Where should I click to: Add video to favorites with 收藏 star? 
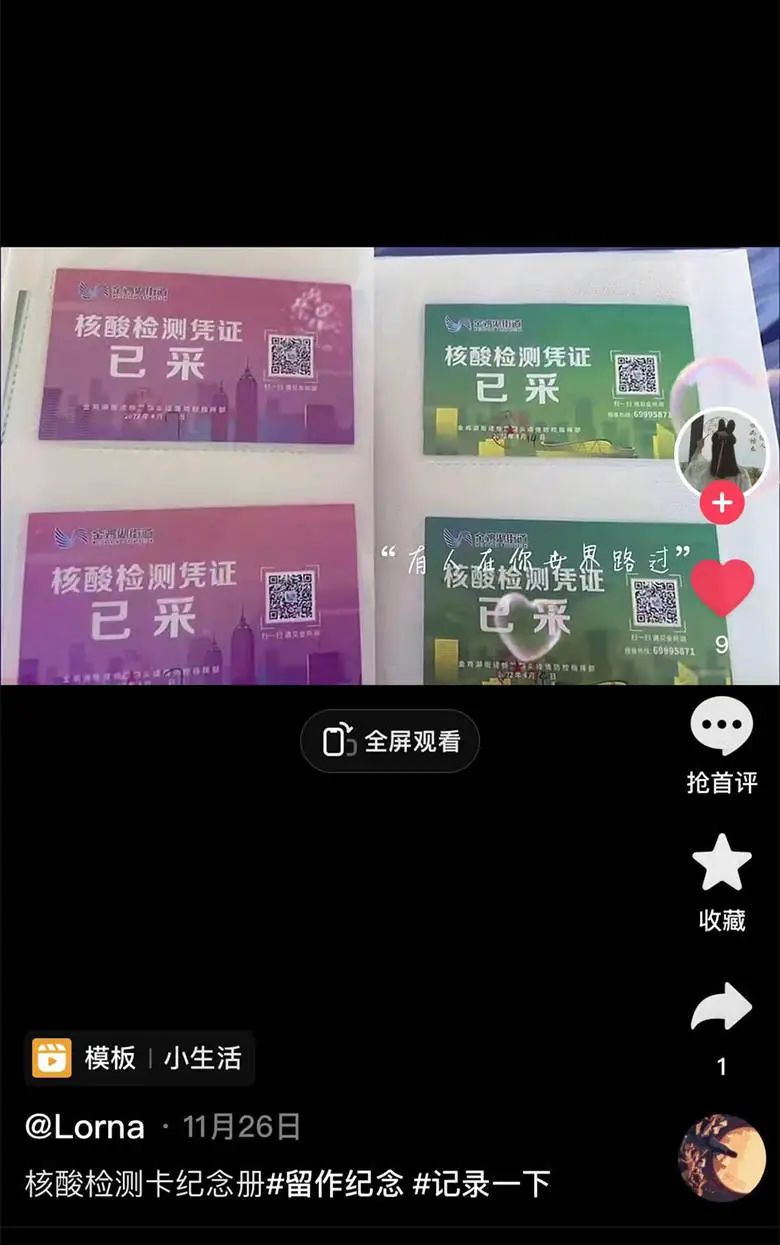pyautogui.click(x=721, y=865)
